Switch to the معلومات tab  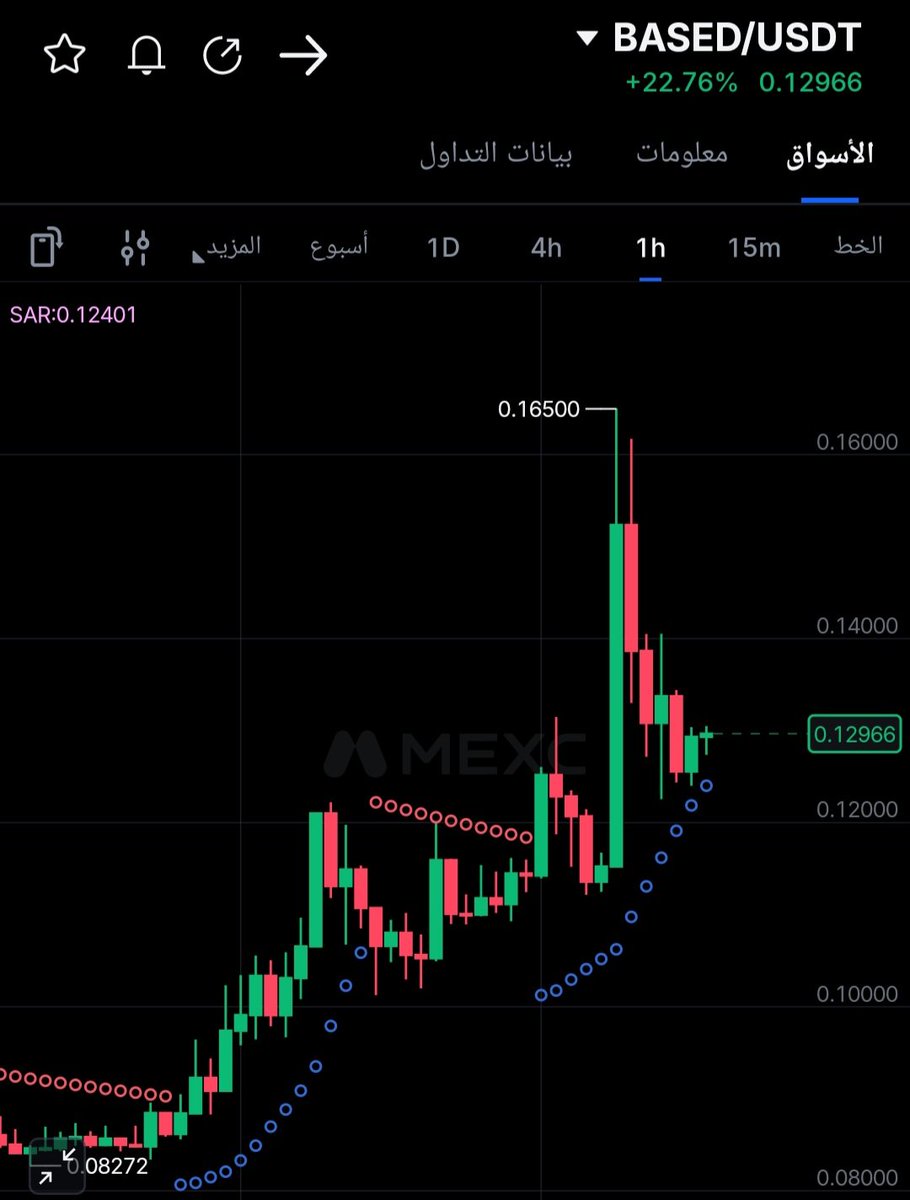[682, 154]
